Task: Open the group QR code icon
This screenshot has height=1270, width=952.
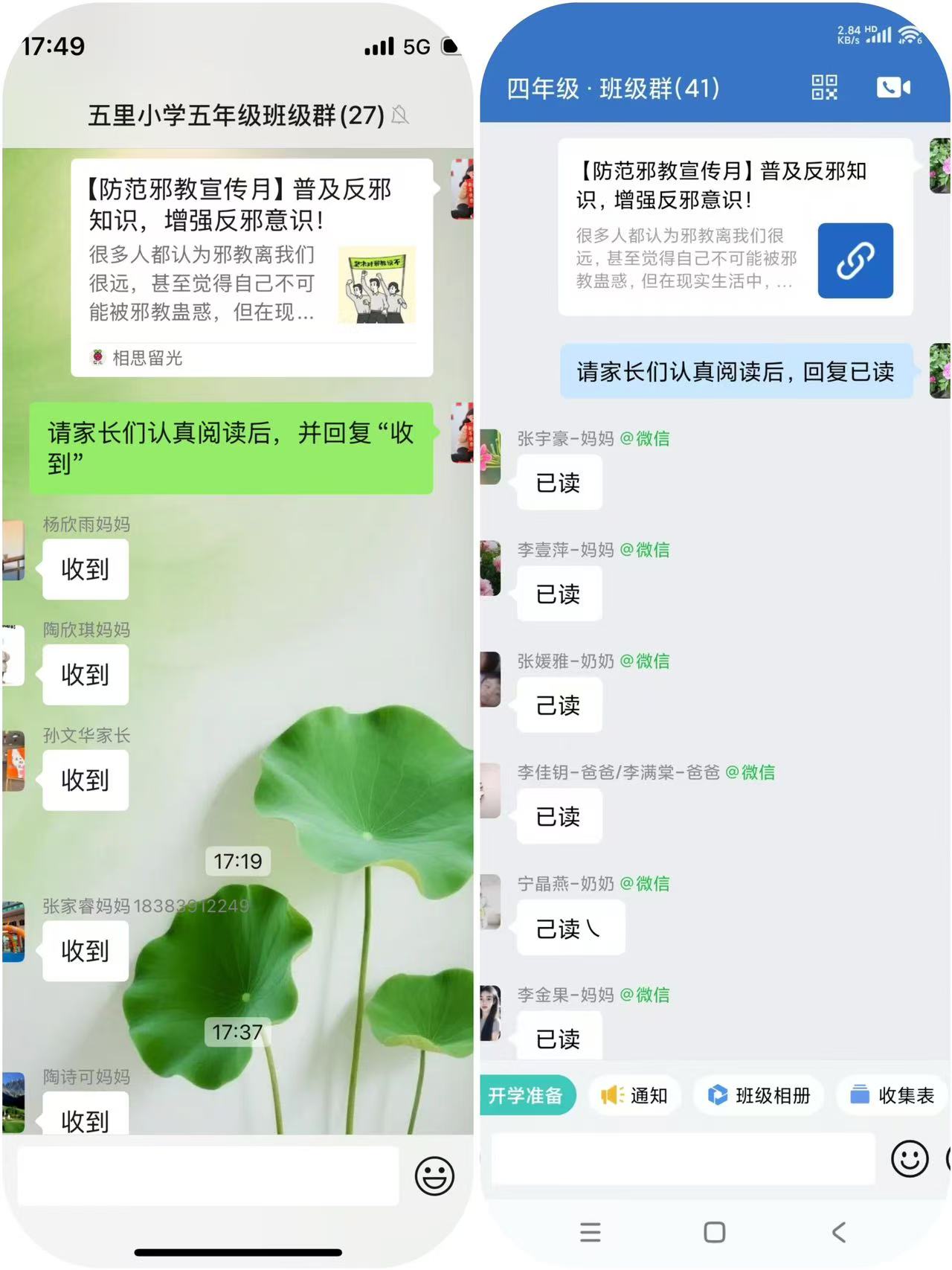Action: click(x=824, y=88)
